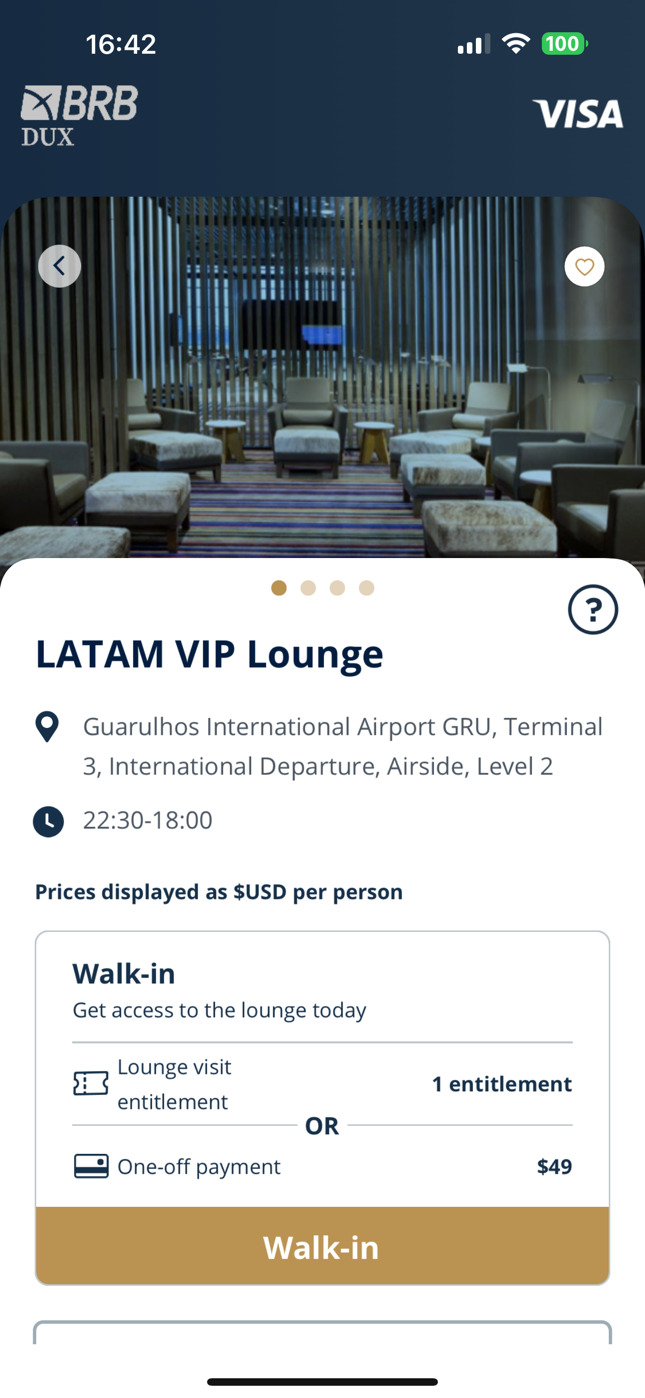Open the question mark help icon
The width and height of the screenshot is (645, 1398).
pyautogui.click(x=593, y=609)
